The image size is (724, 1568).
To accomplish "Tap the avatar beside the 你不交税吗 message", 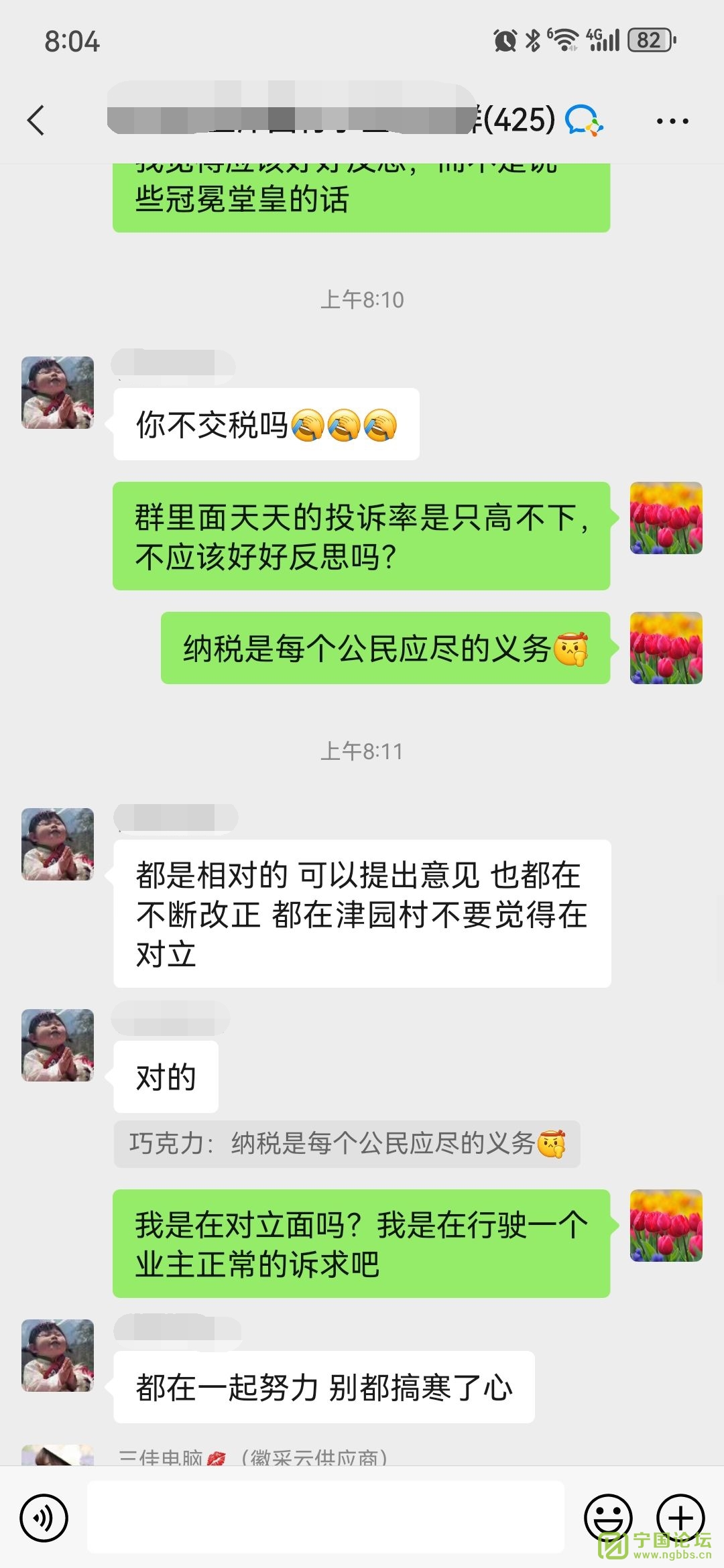I will pyautogui.click(x=58, y=393).
